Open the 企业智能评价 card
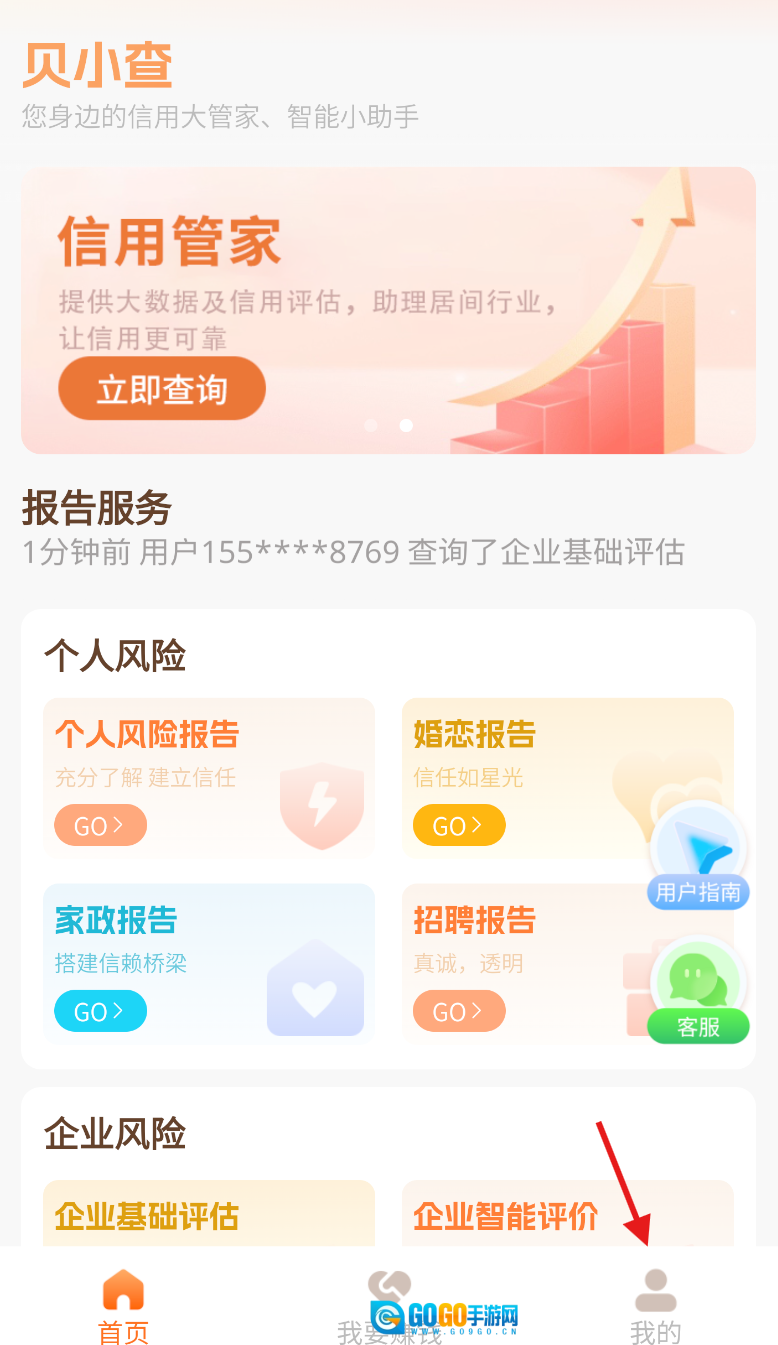 567,1215
